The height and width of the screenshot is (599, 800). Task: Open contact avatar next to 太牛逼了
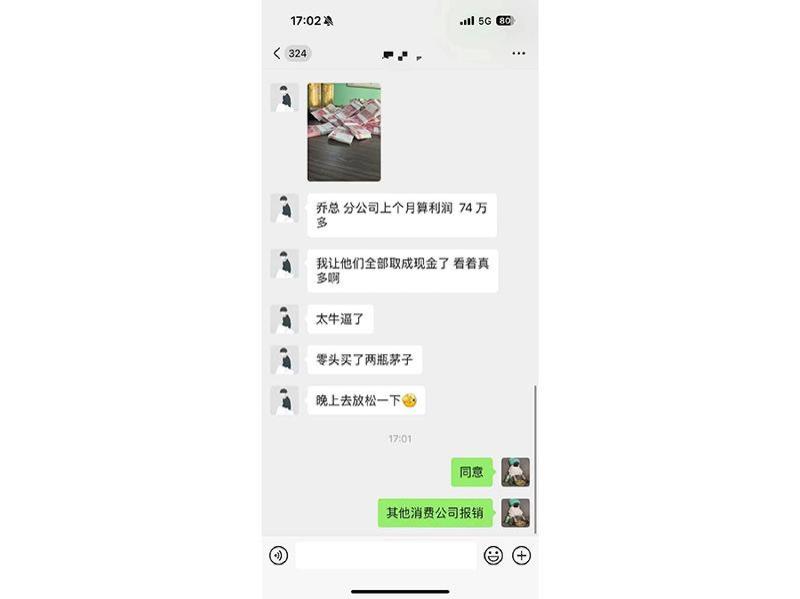(284, 319)
